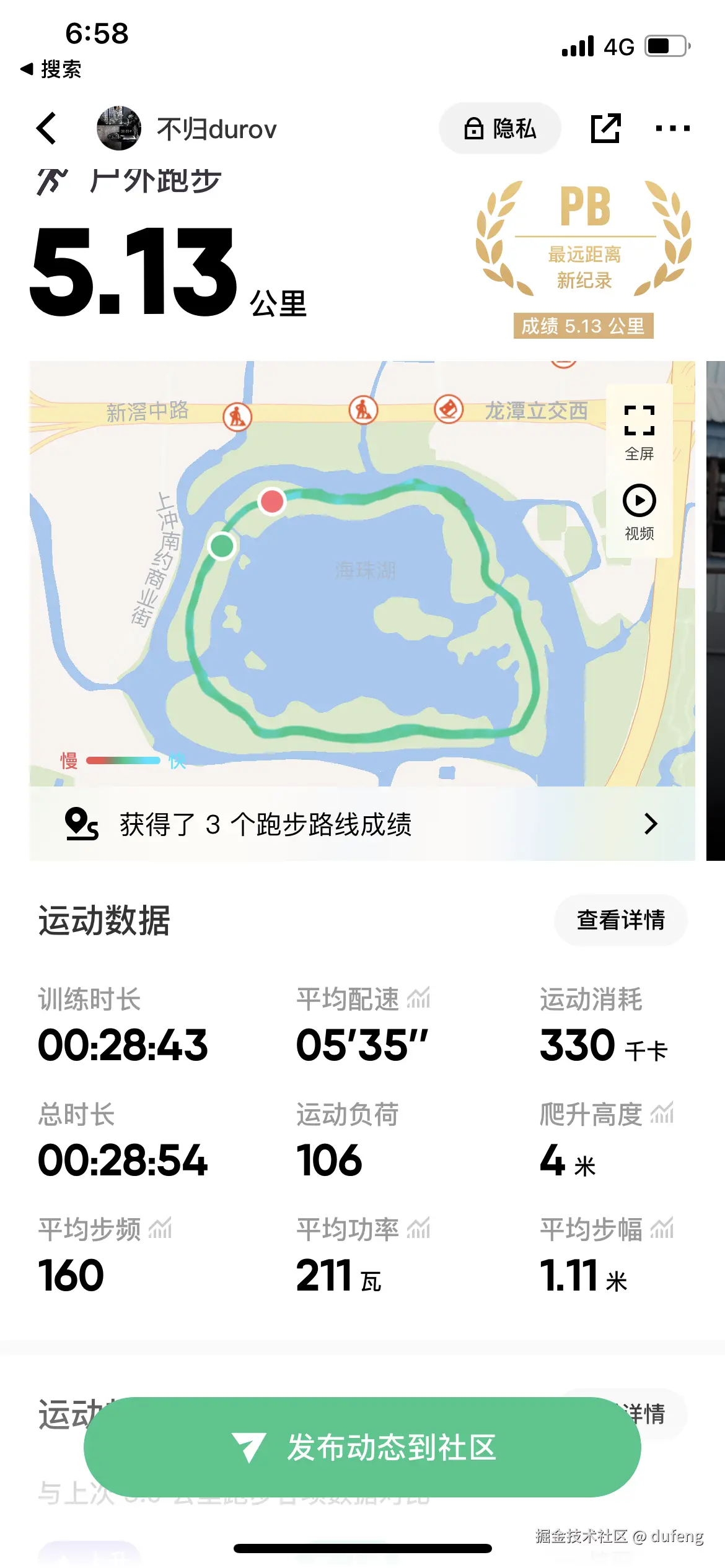This screenshot has width=725, height=1568.
Task: Tap the 爬升高度 chart icon
Action: click(663, 1112)
